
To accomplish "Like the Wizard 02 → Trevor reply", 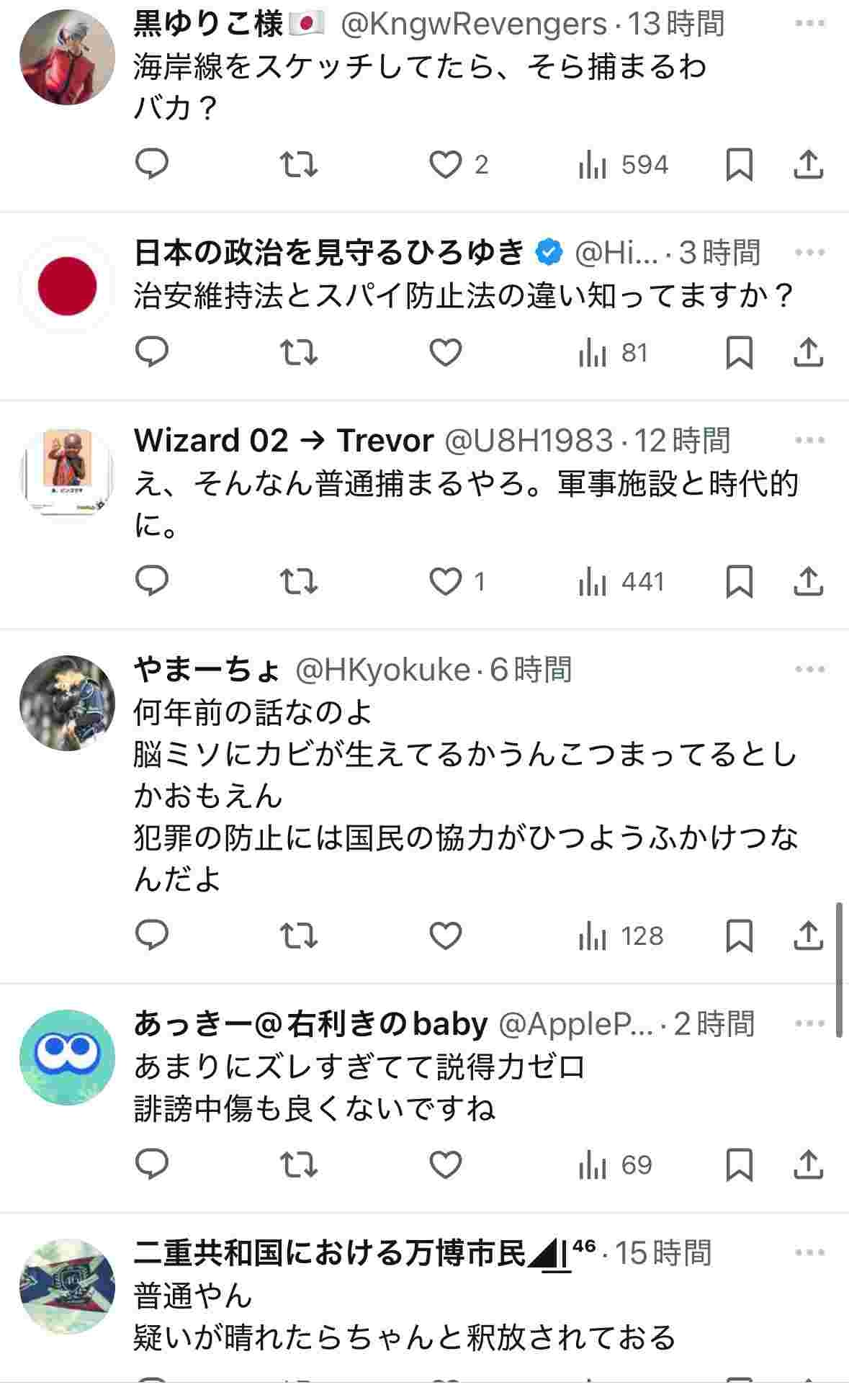I will tap(445, 581).
